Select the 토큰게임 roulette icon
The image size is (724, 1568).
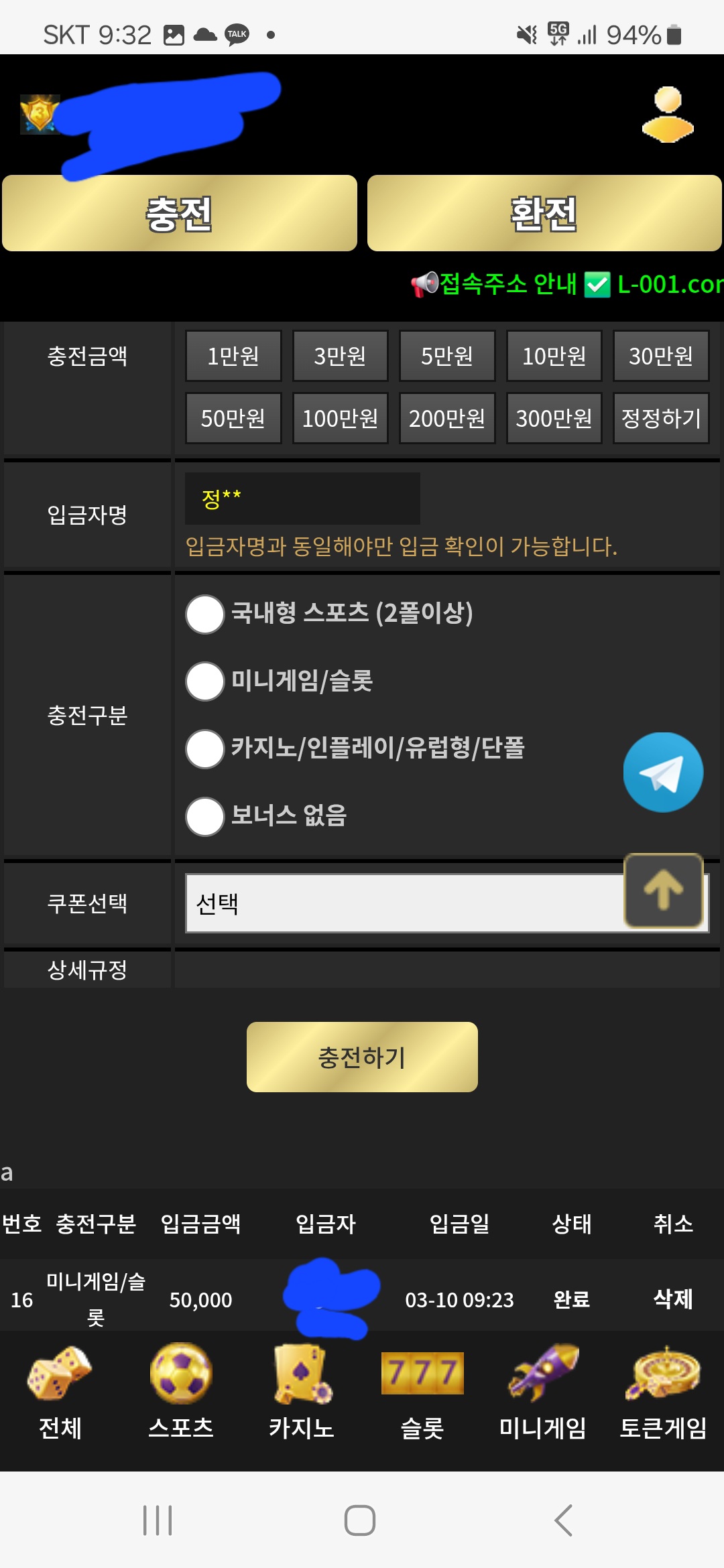(x=664, y=1375)
